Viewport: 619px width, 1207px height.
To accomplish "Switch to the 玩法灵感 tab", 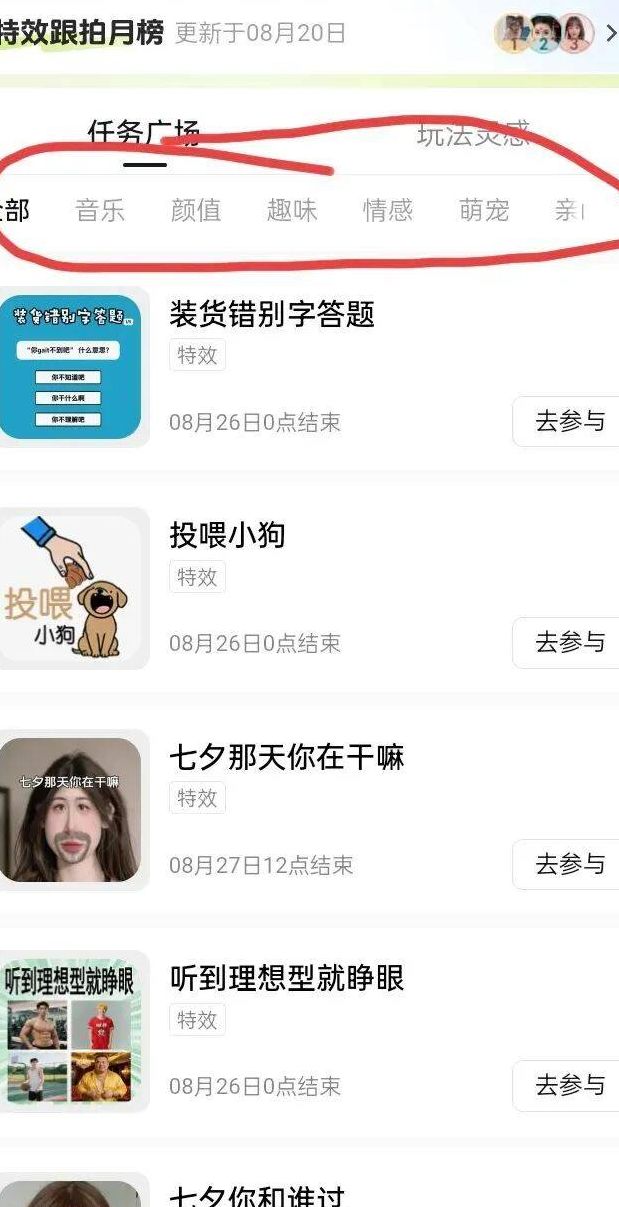I will click(x=471, y=134).
